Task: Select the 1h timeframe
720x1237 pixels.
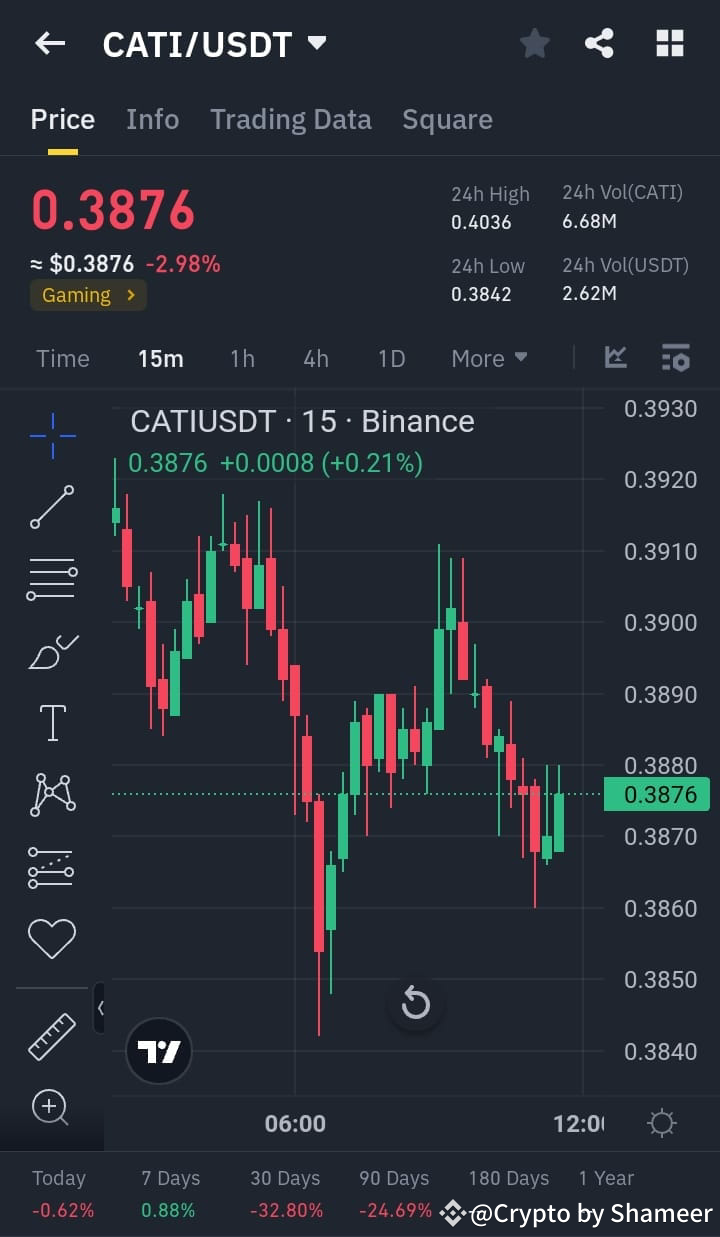Action: [242, 358]
